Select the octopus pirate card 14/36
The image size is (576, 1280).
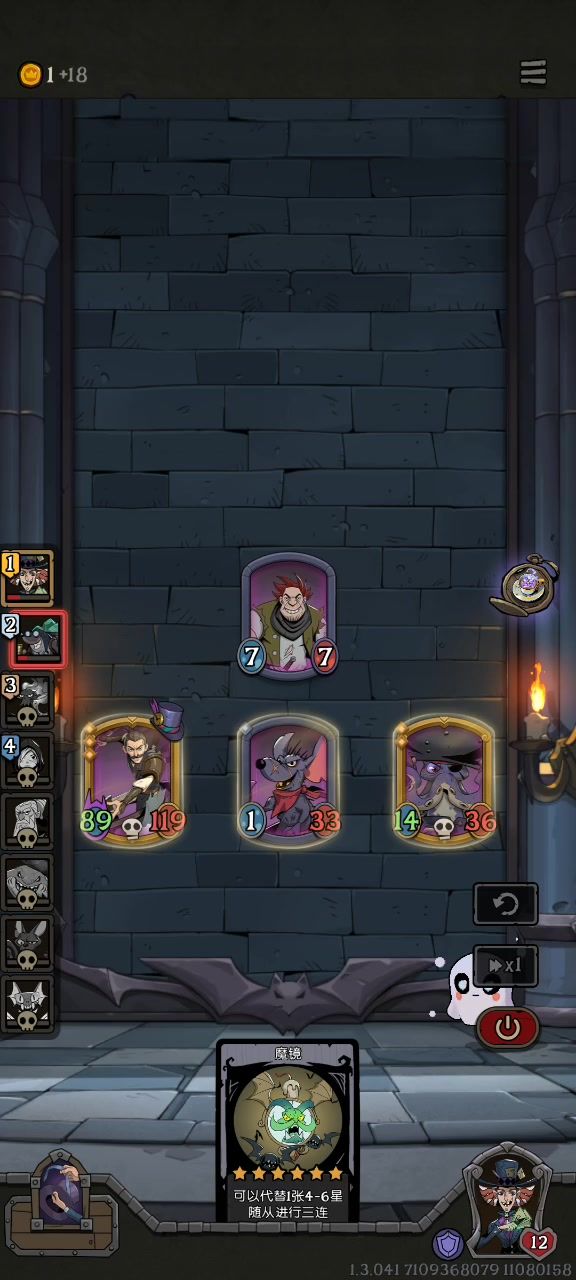(445, 777)
